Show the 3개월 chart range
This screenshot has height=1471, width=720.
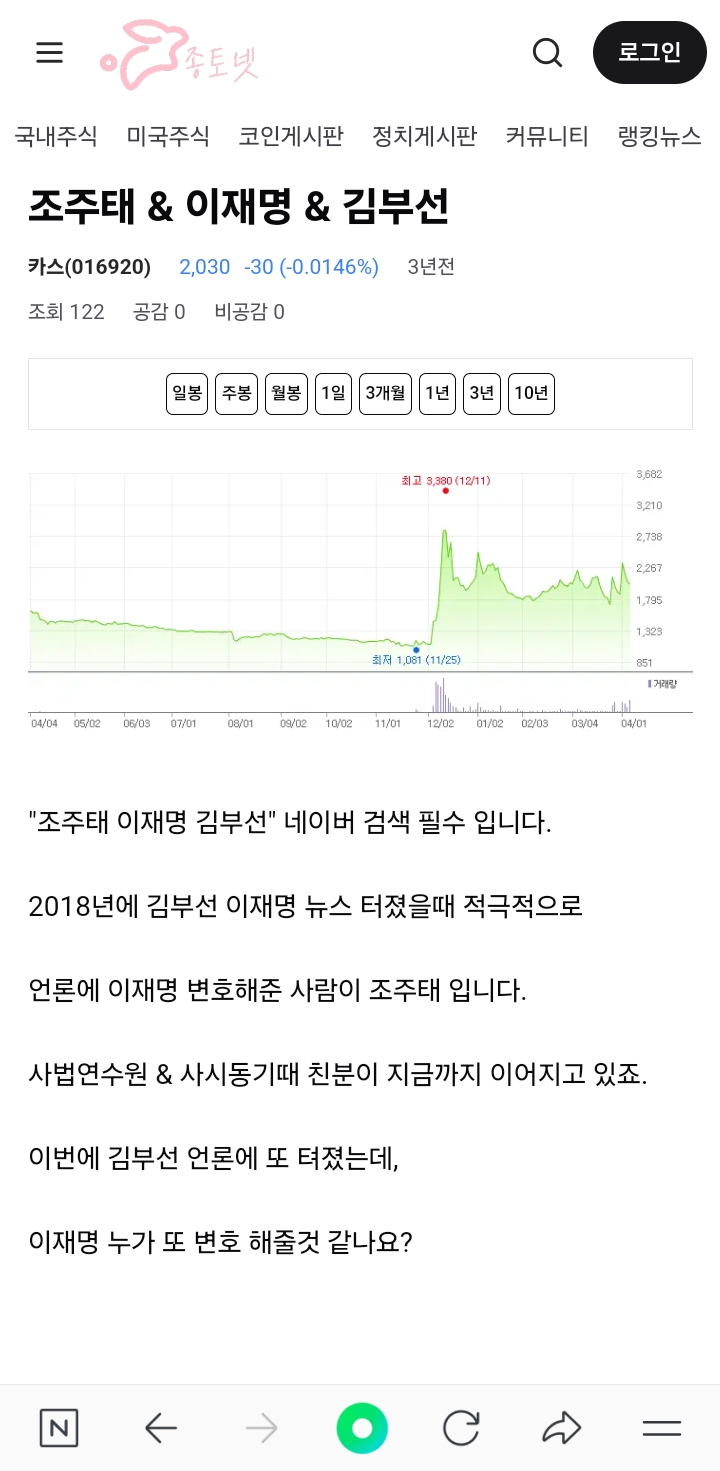coord(385,394)
